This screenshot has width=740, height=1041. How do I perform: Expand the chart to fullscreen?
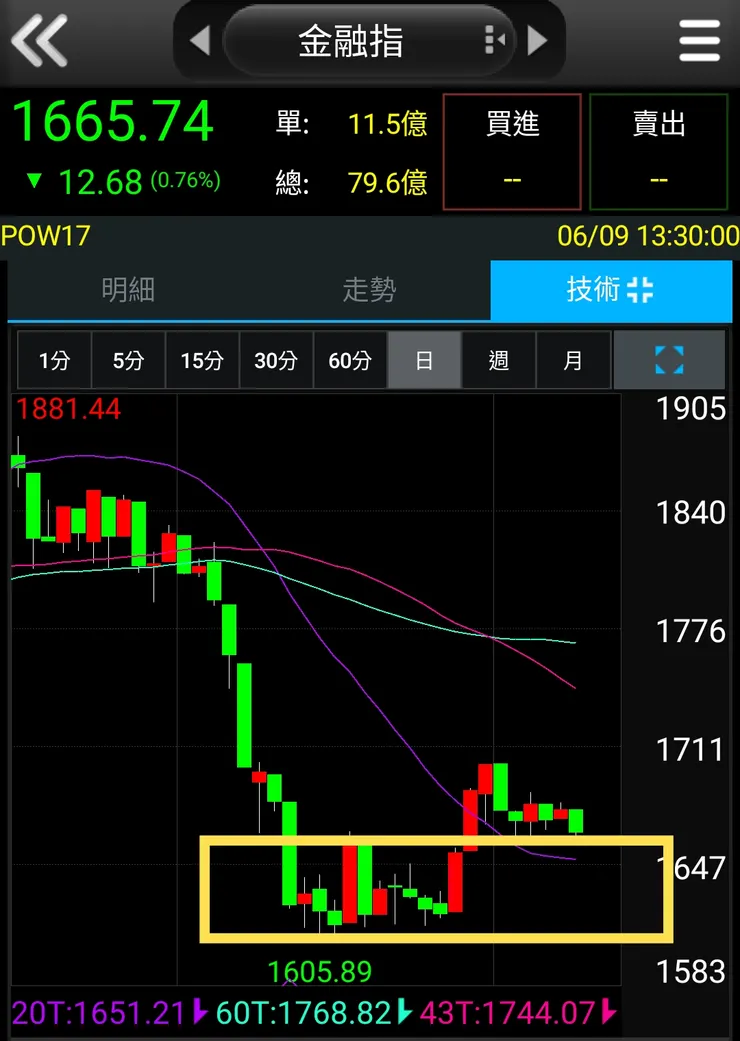pyautogui.click(x=669, y=360)
